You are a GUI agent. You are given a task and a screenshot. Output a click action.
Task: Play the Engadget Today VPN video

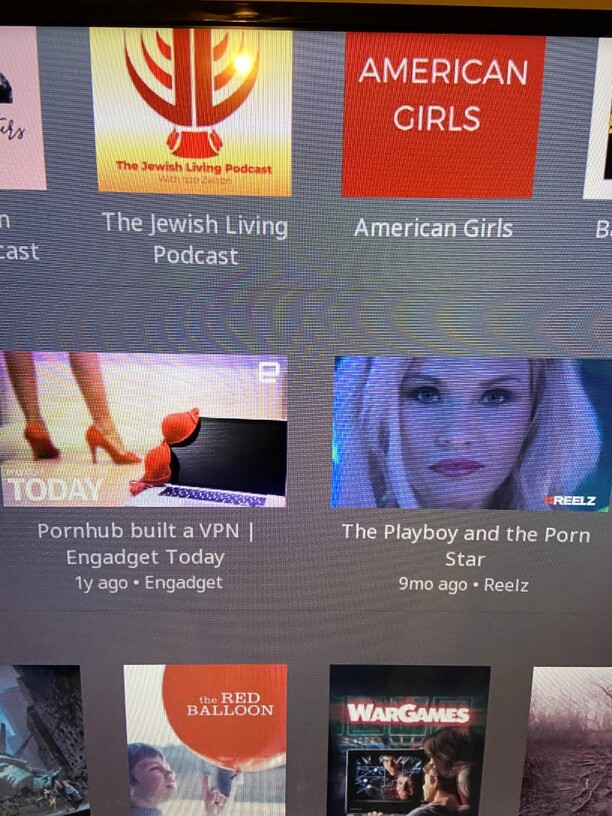click(143, 430)
